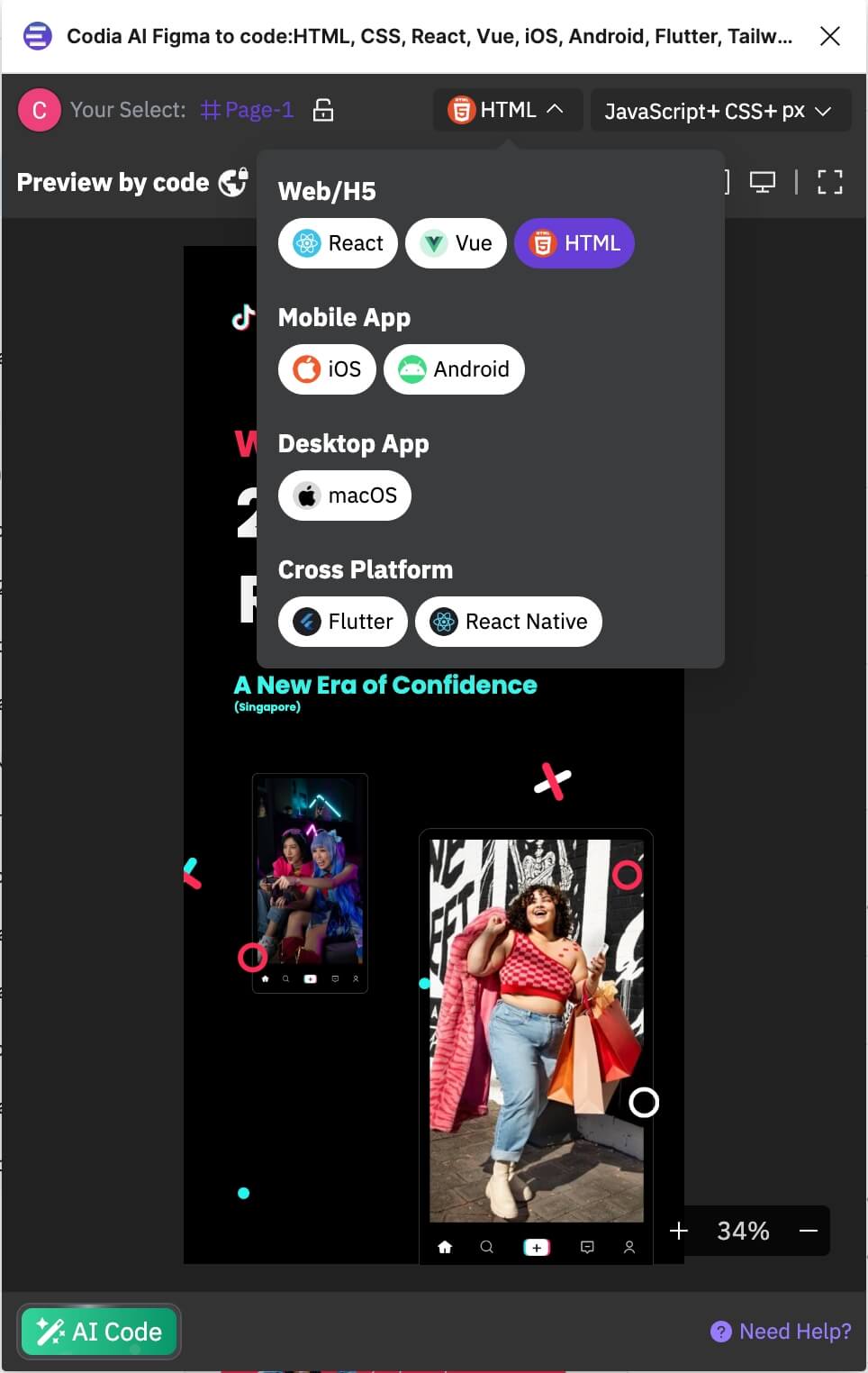The width and height of the screenshot is (868, 1373).
Task: Select iOS under Mobile App
Action: (327, 368)
